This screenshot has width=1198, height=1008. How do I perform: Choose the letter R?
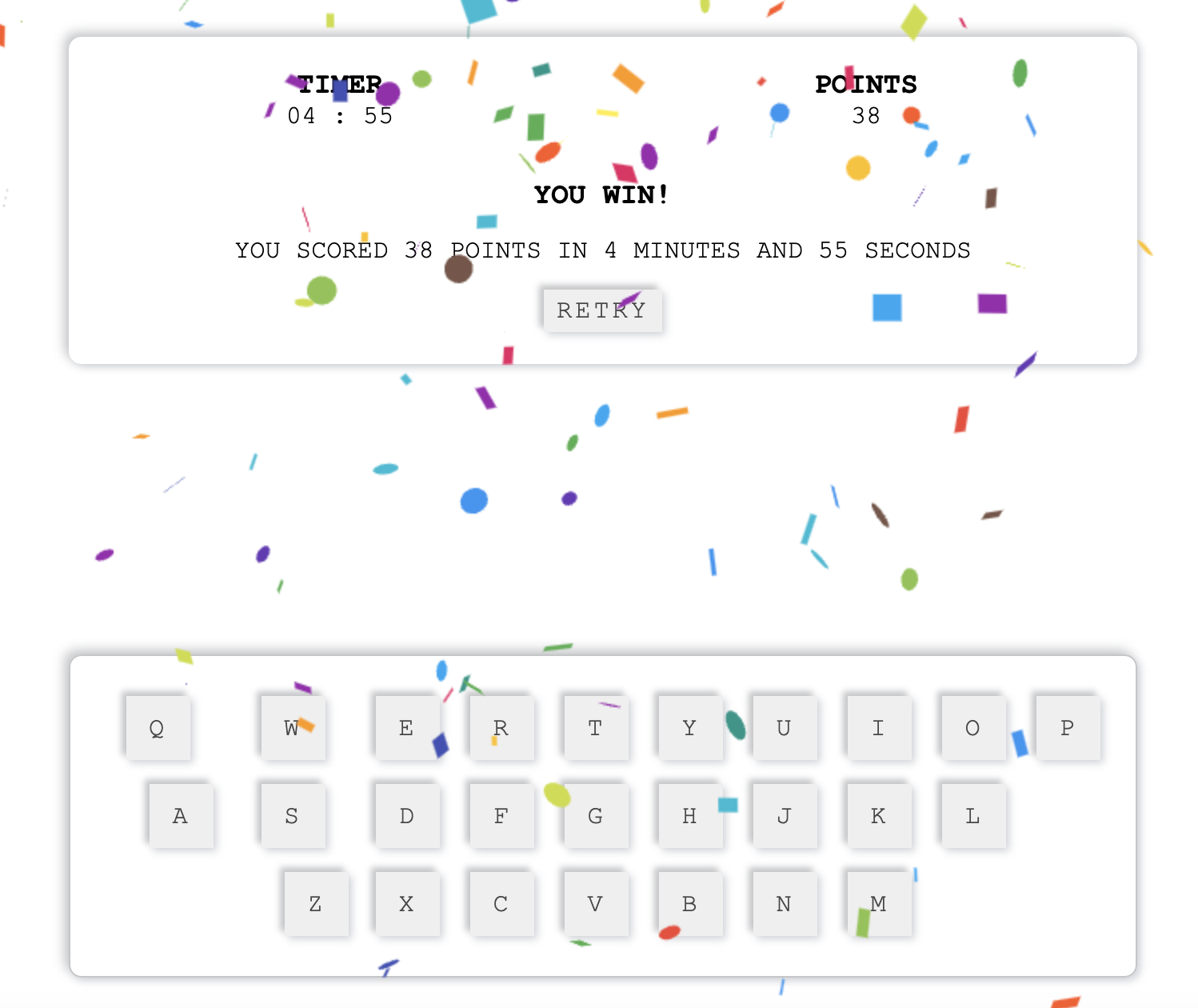click(501, 728)
